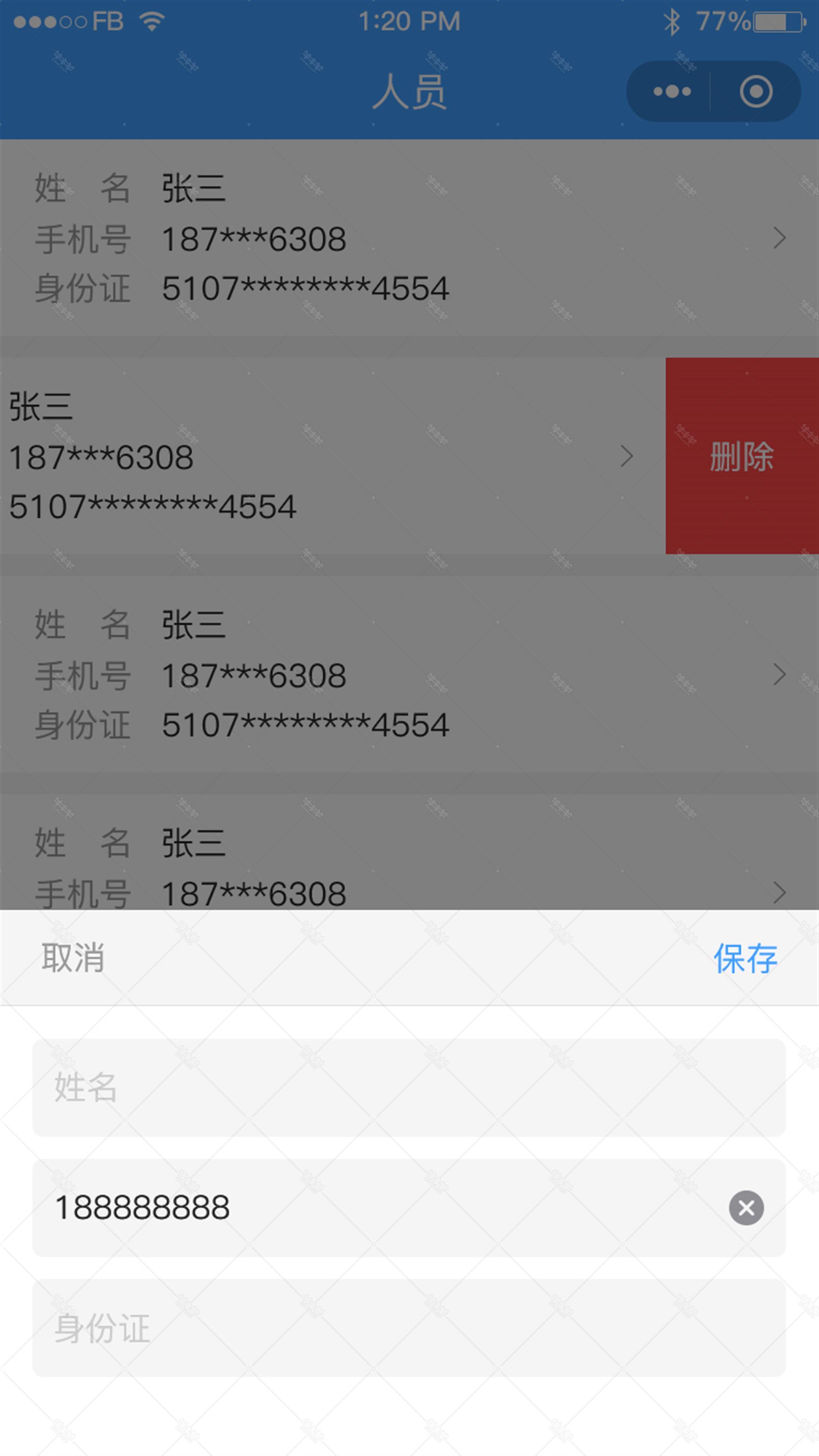The height and width of the screenshot is (1456, 819).
Task: Clear the phone number with the X icon
Action: 746,1208
